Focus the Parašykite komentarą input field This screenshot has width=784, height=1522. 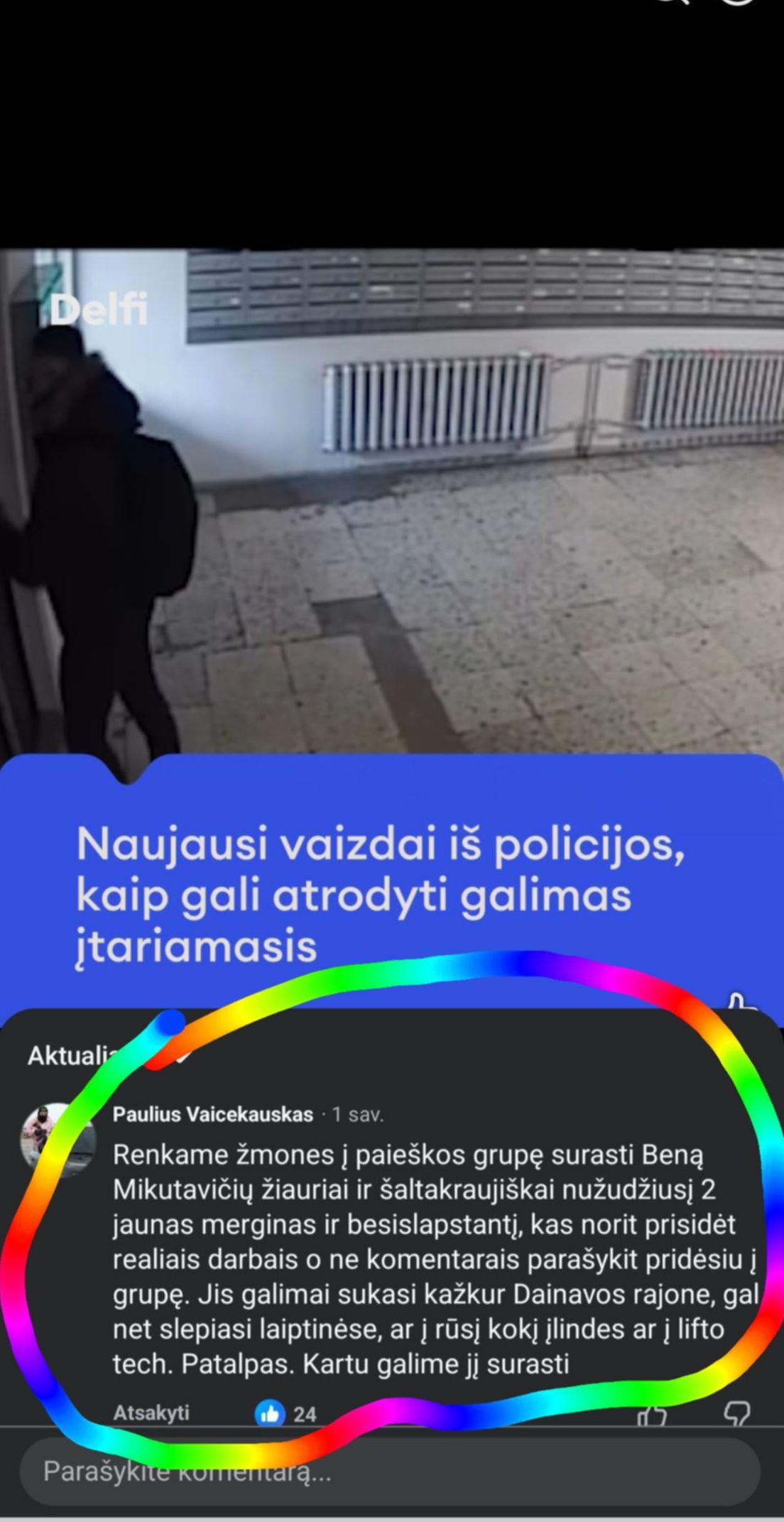tap(389, 1471)
